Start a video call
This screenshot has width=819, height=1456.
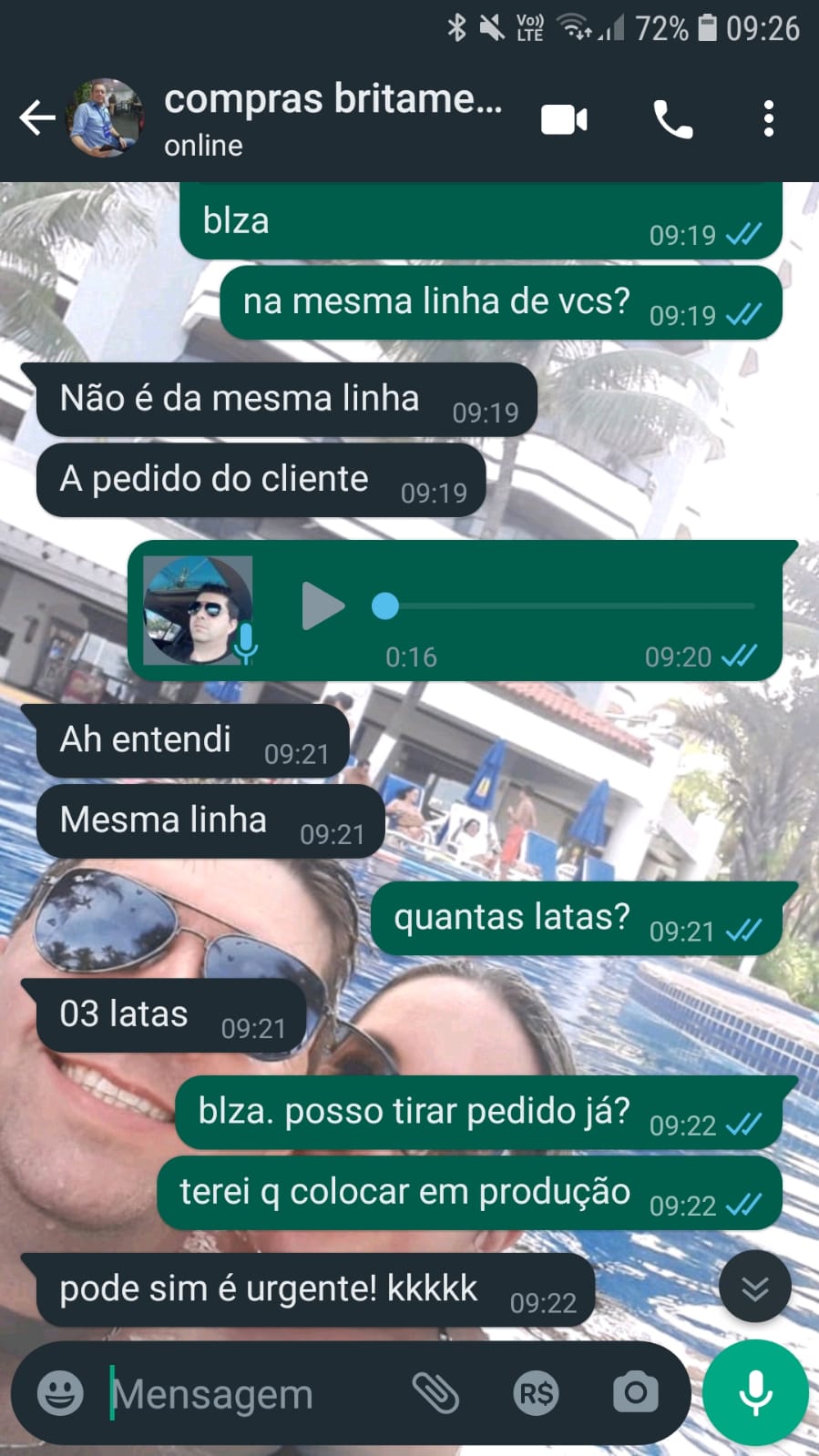click(x=564, y=119)
